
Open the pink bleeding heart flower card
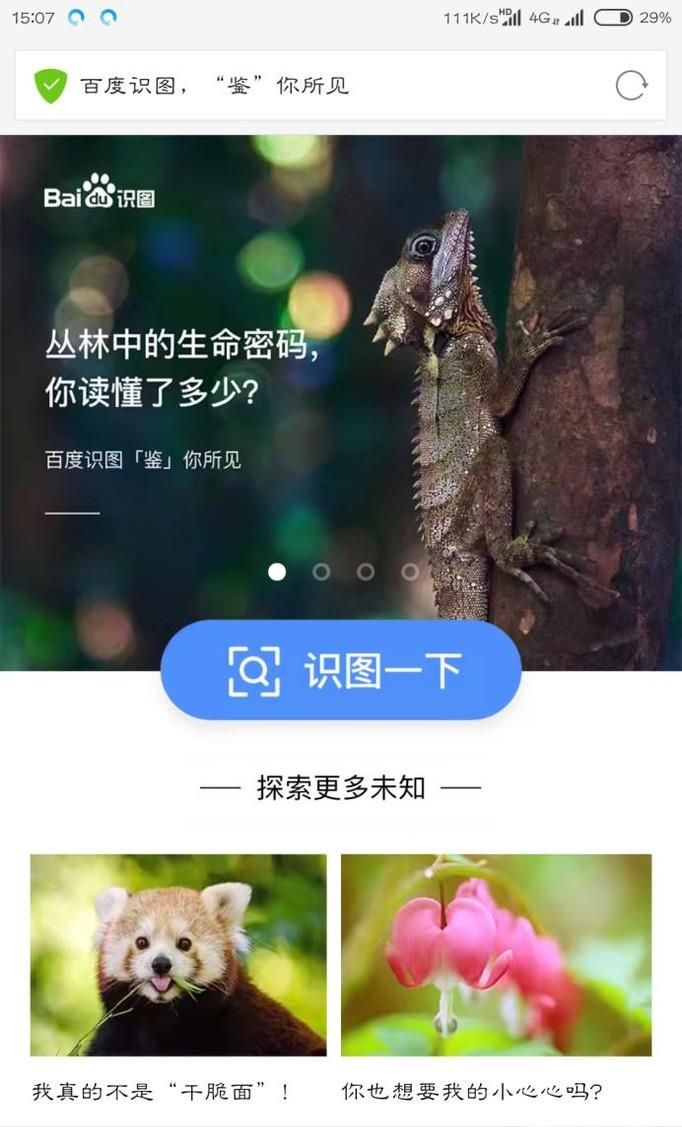(x=496, y=955)
